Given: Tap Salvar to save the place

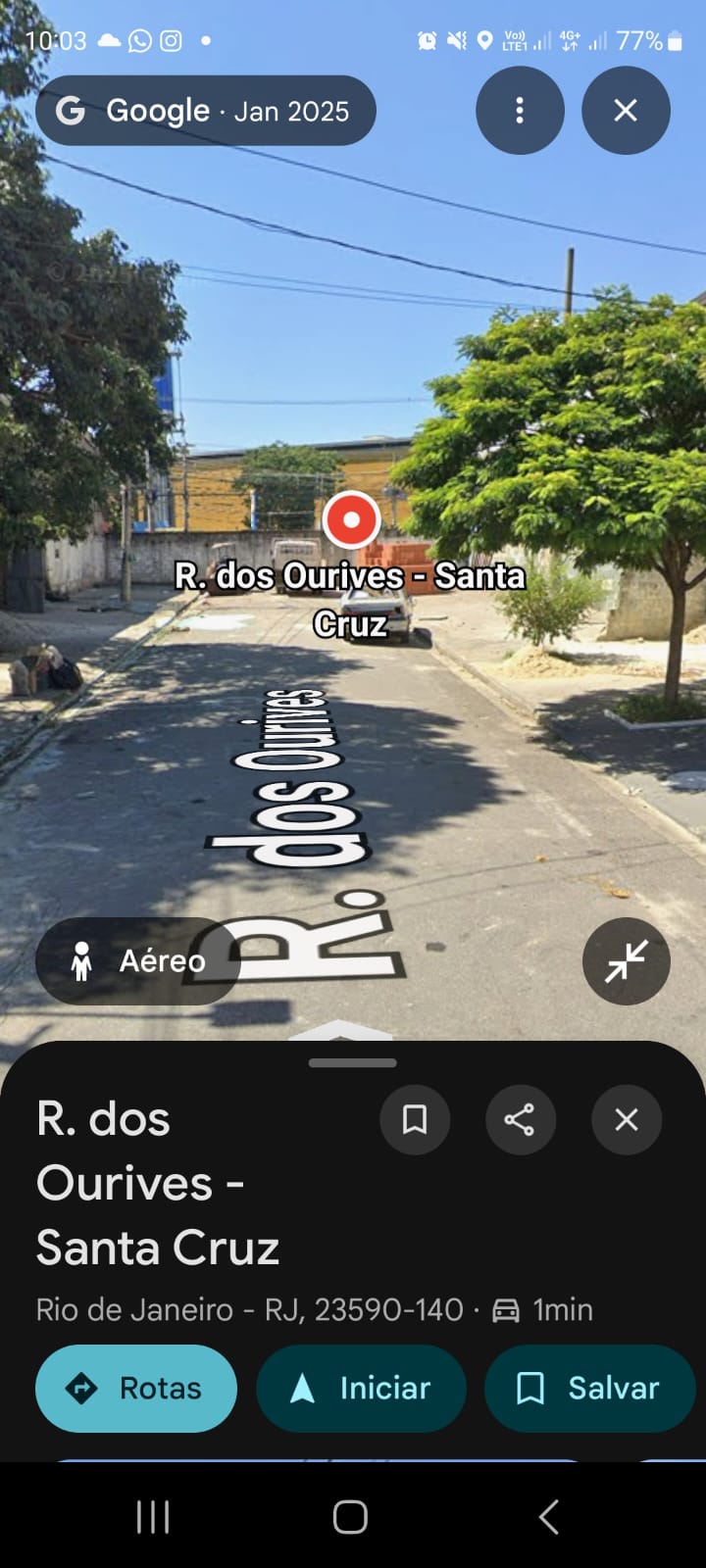Looking at the screenshot, I should (589, 1388).
